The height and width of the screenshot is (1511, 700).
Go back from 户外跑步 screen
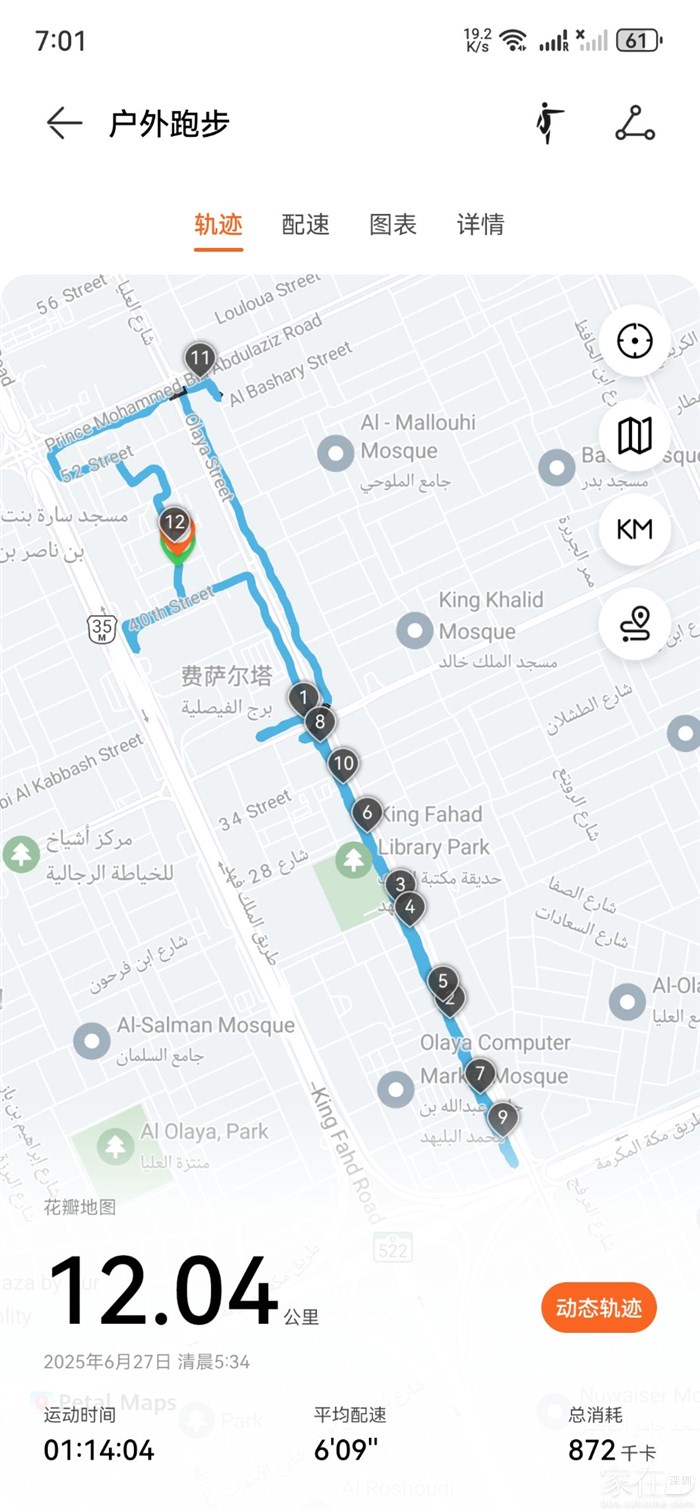[x=64, y=123]
